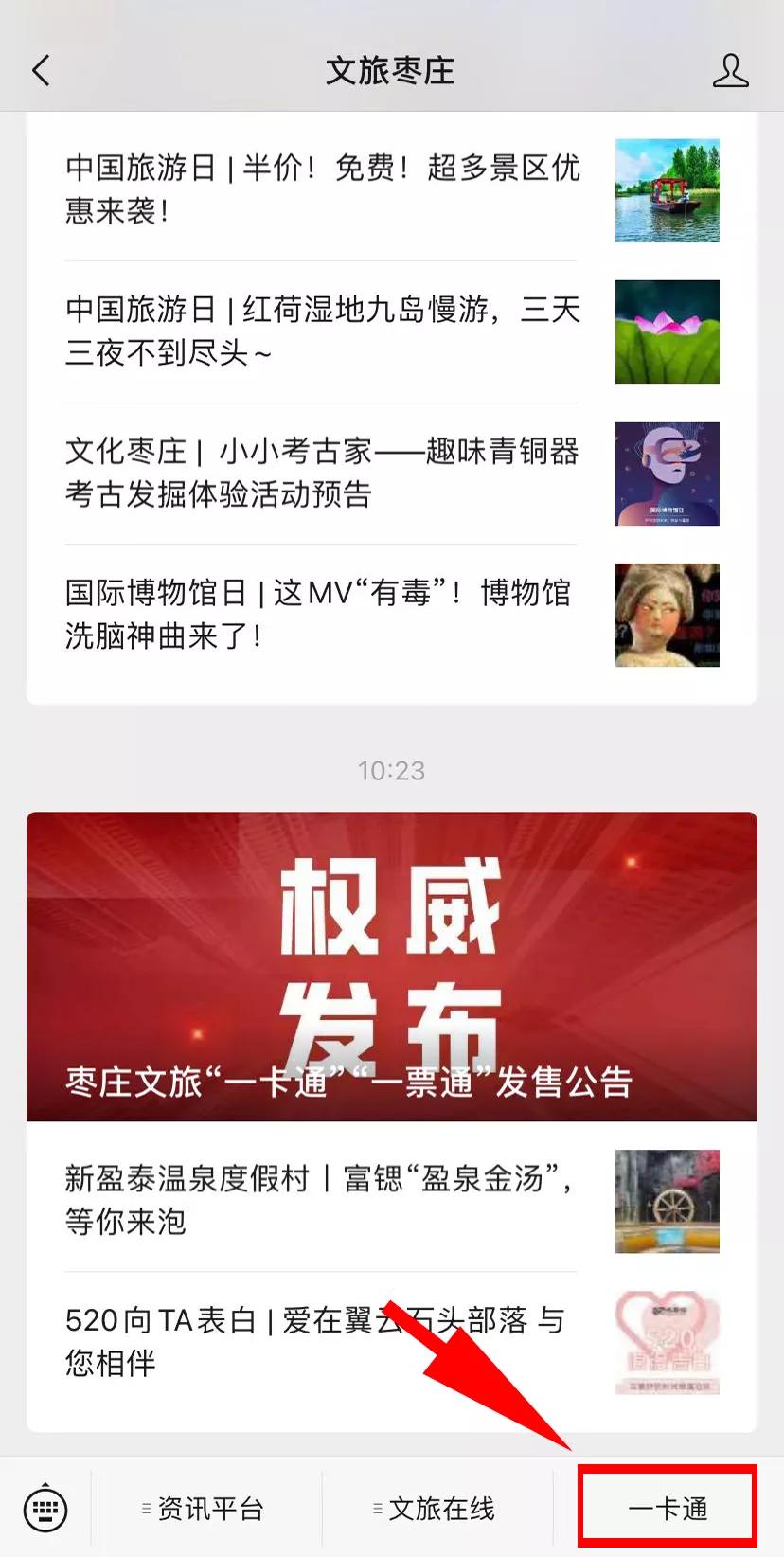Tap the museum figurine image in the MV post
Viewport: 784px width, 1557px height.
coord(667,616)
